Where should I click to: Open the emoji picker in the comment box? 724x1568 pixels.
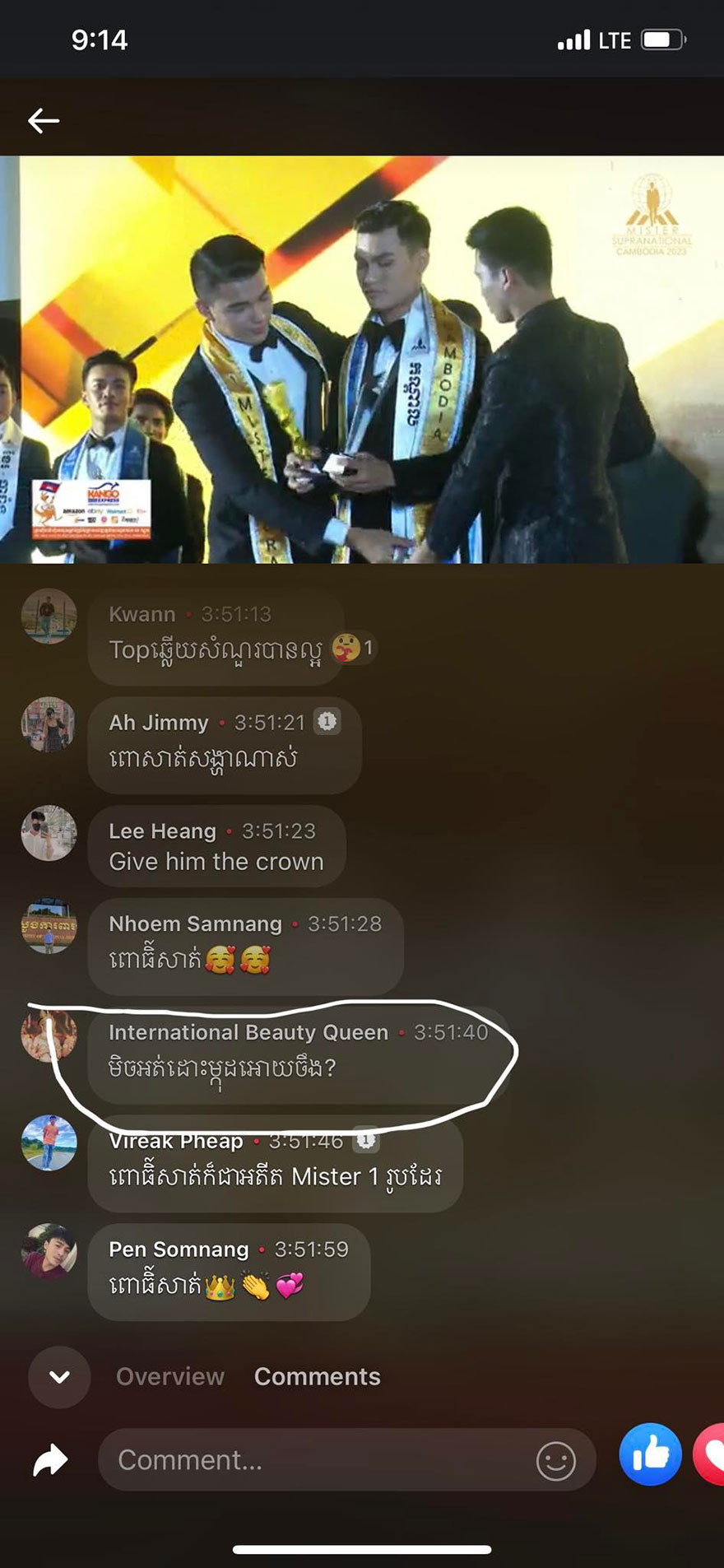[x=555, y=1461]
